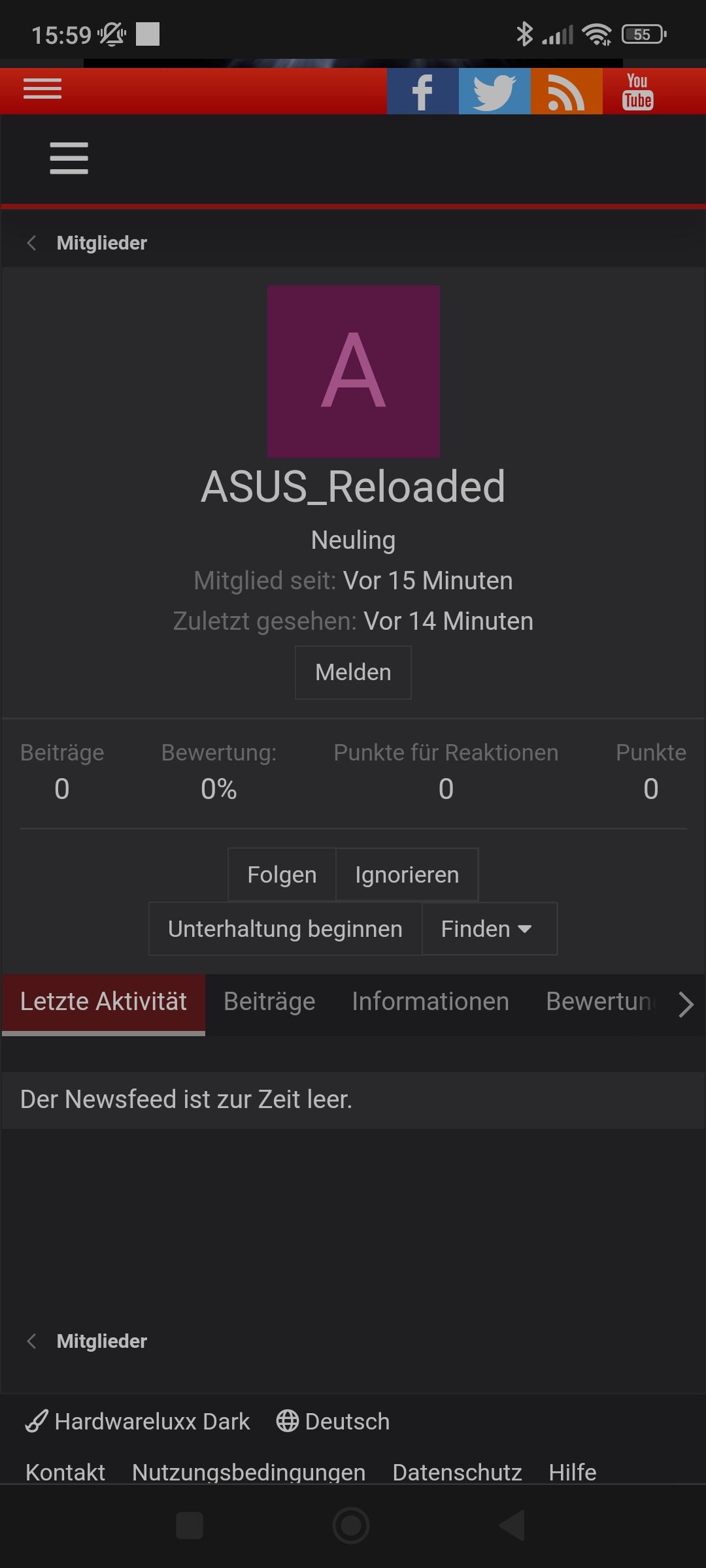
Task: Follow ASUS_Reloaded with Folgen
Action: [x=282, y=875]
